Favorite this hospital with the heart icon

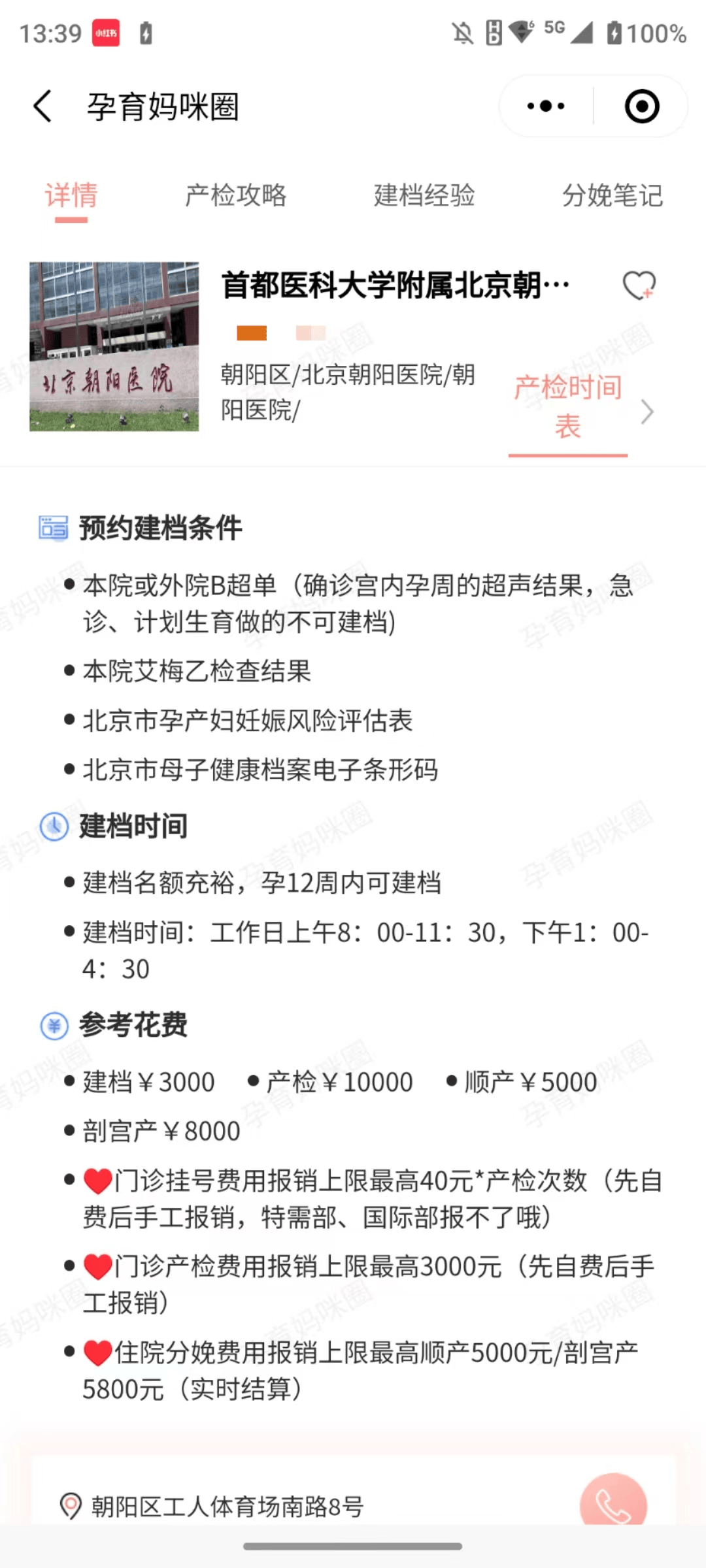point(638,286)
